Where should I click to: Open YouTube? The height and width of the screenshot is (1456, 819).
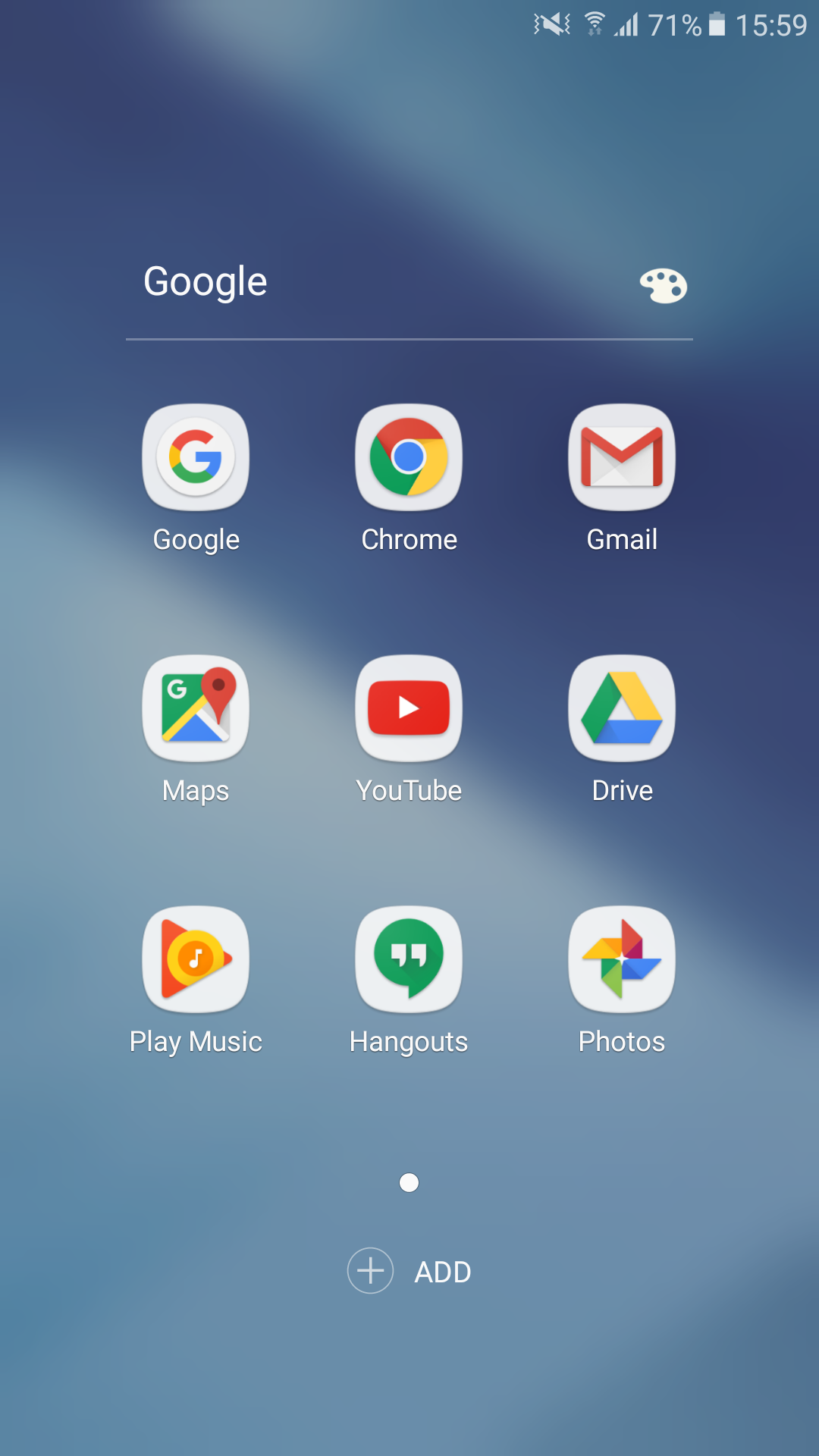[x=409, y=708]
